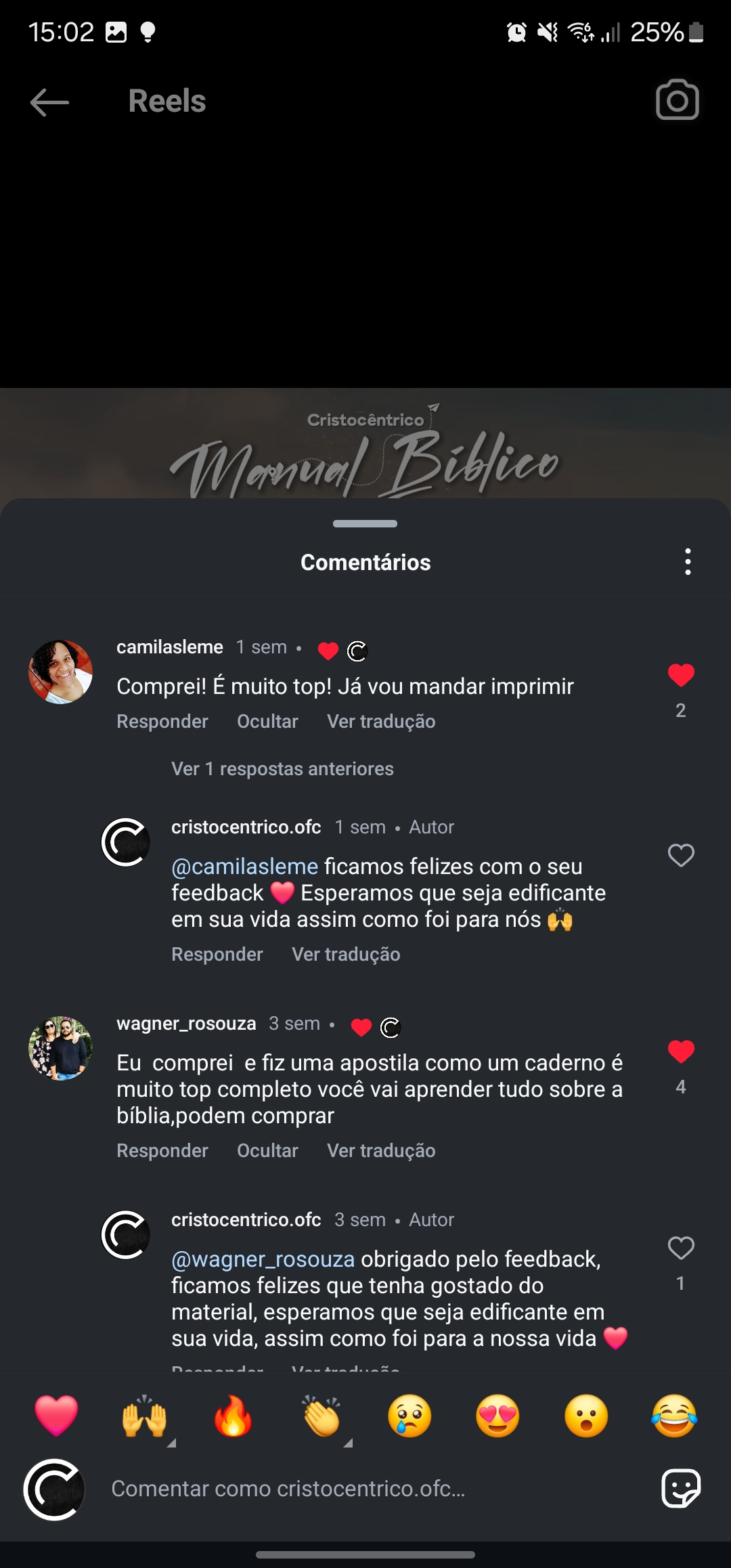
Task: Hide wagner_rosouza's comment
Action: (x=267, y=1151)
